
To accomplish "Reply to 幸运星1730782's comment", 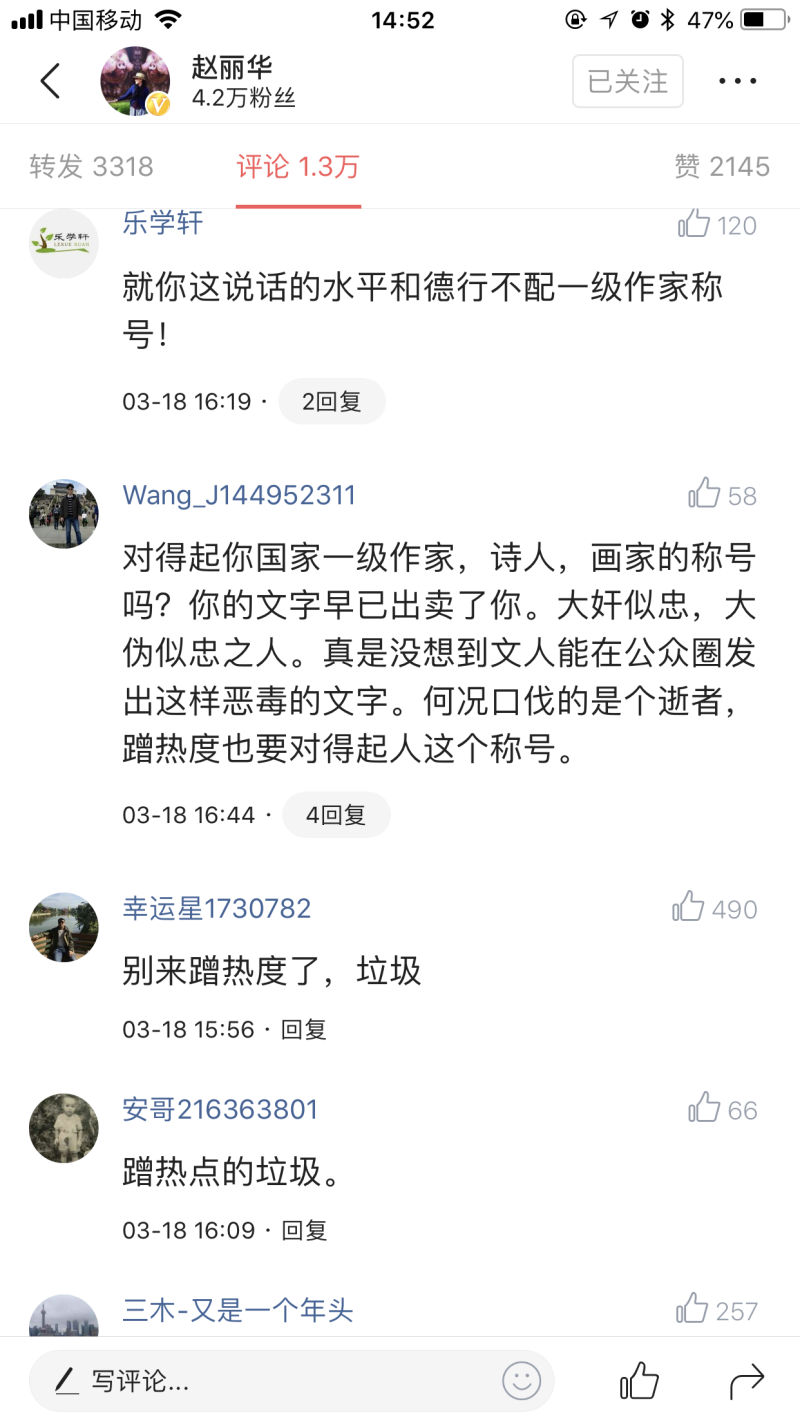I will click(x=304, y=1029).
